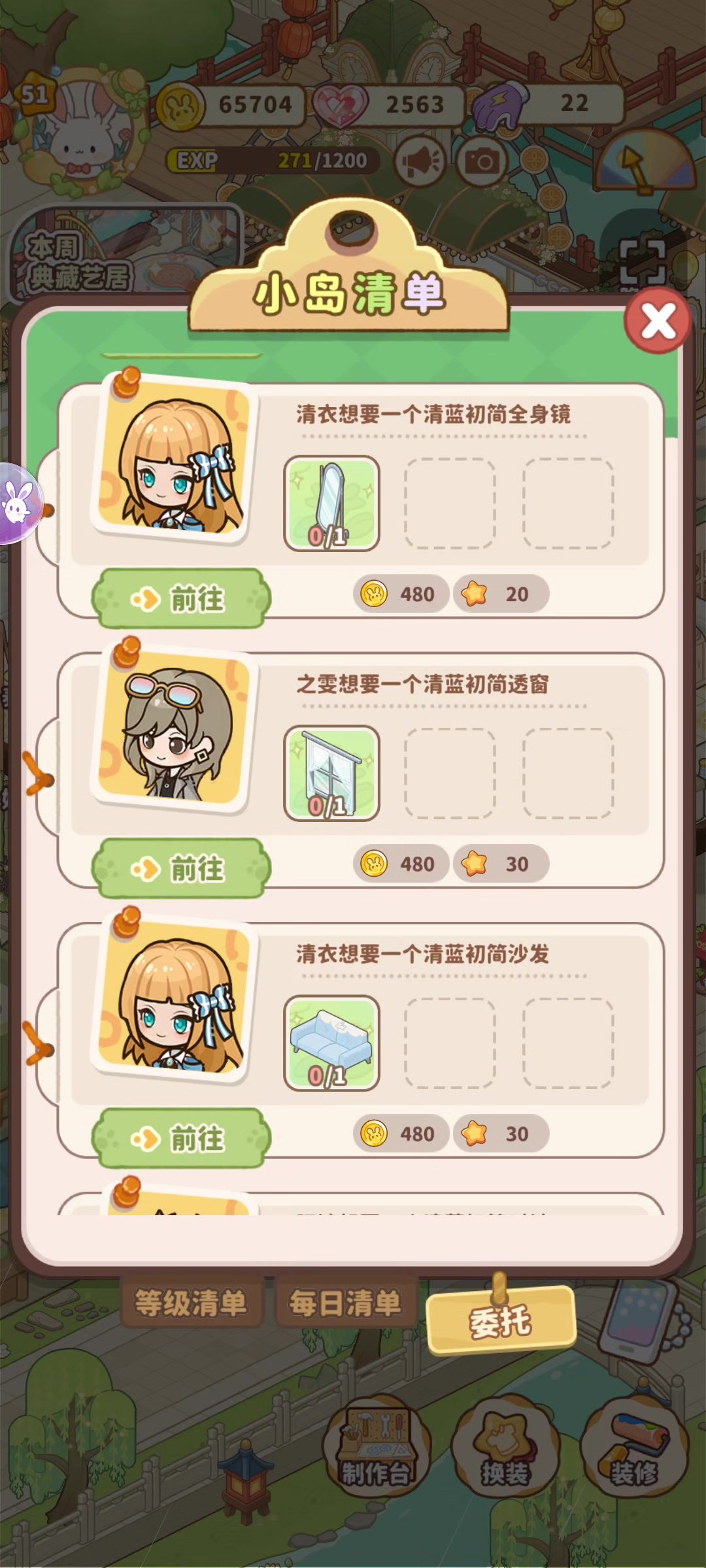Close the 小岛清单 dialog
This screenshot has width=706, height=1568.
[x=658, y=321]
